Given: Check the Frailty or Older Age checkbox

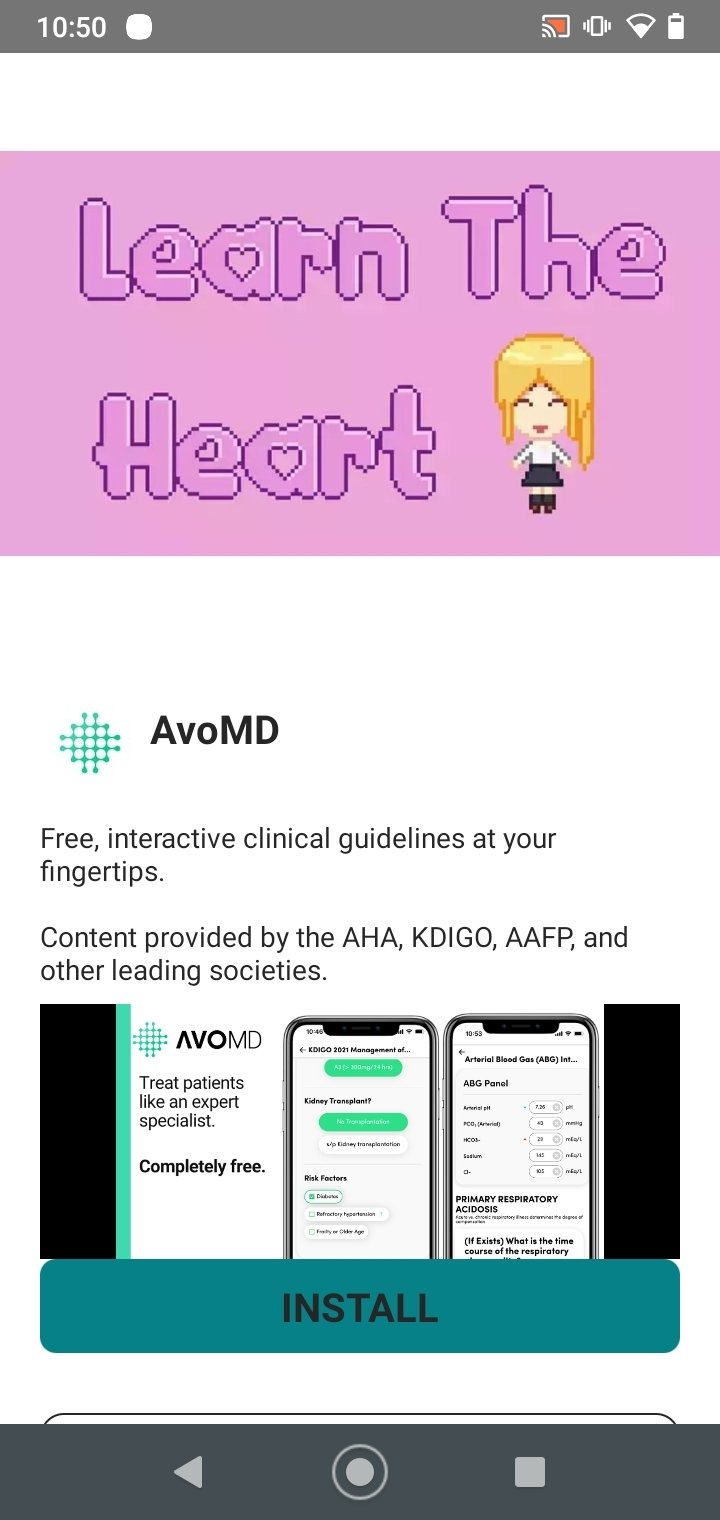Looking at the screenshot, I should pos(310,1231).
